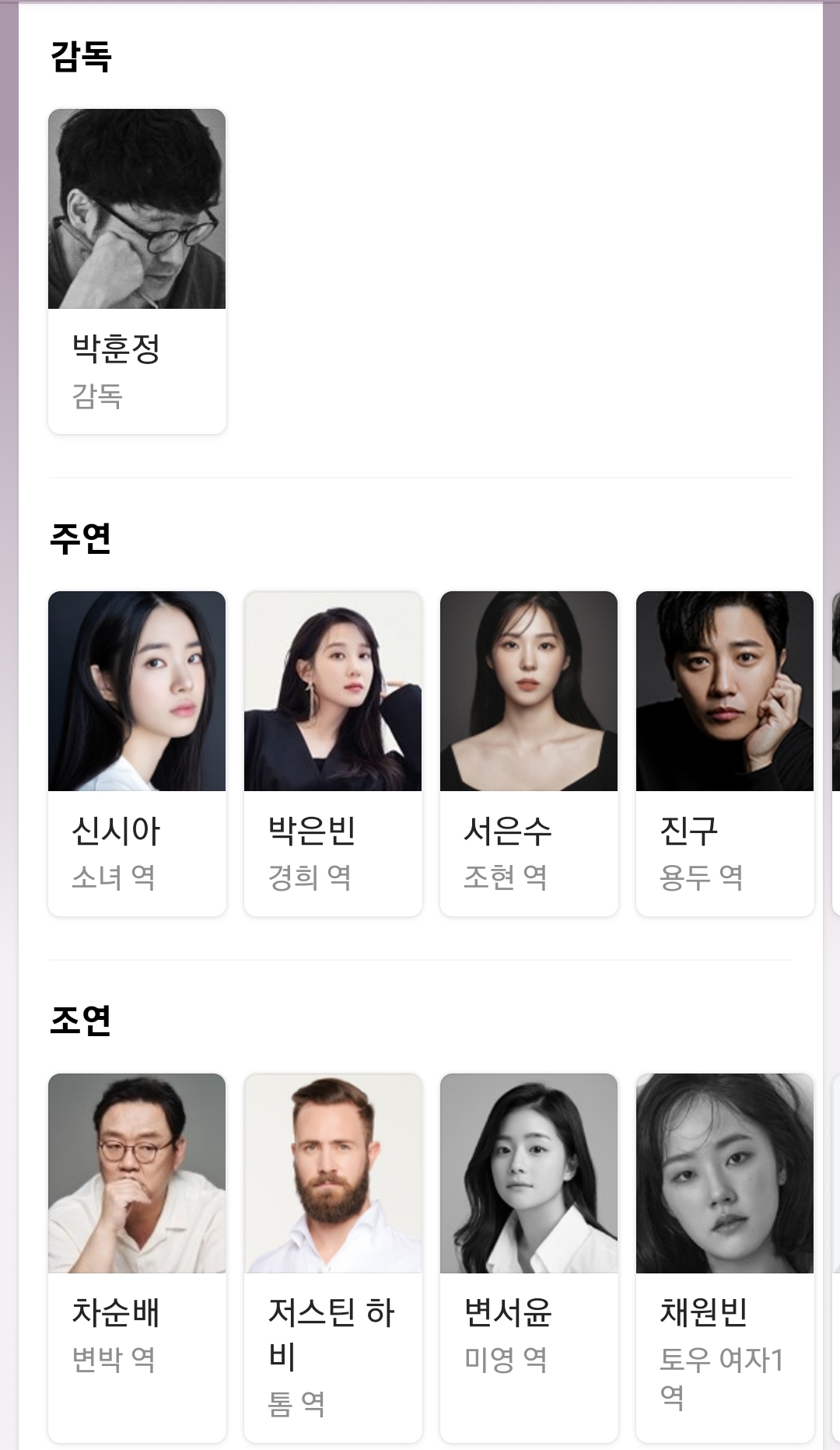
Task: Select actress 신시아's profile photo
Action: point(137,696)
